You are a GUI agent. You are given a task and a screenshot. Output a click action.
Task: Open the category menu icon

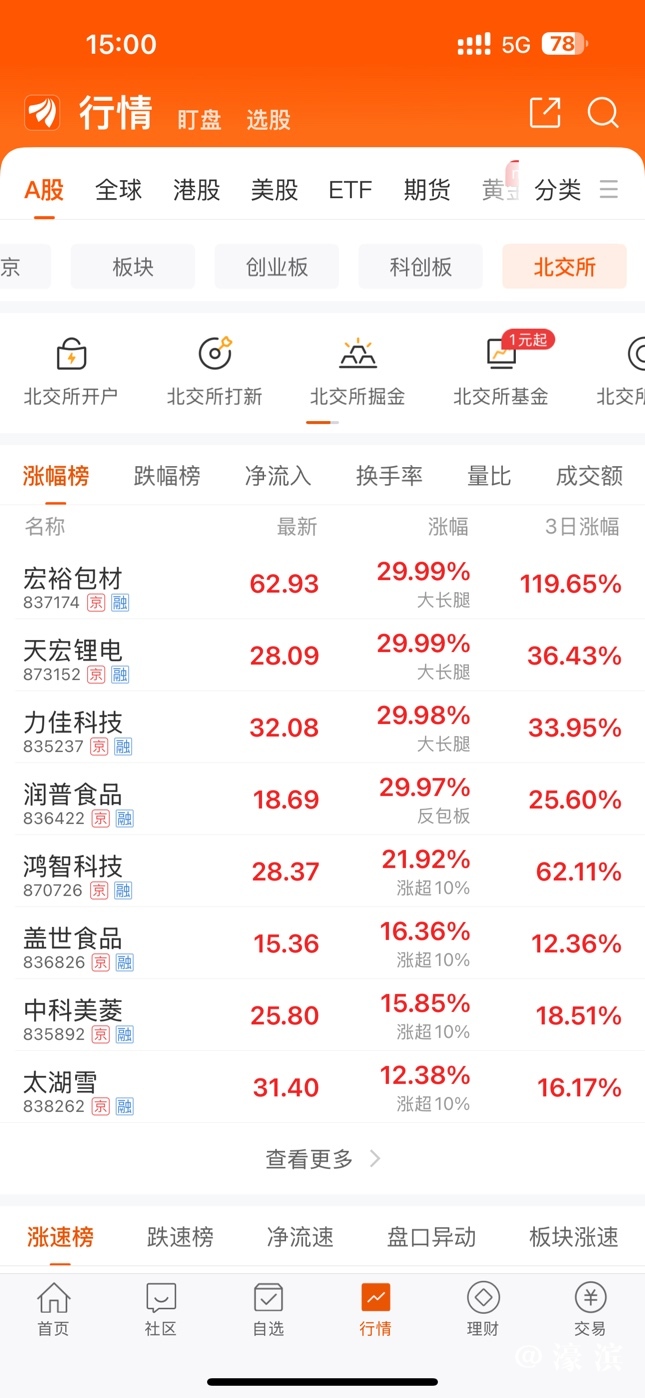tap(608, 190)
